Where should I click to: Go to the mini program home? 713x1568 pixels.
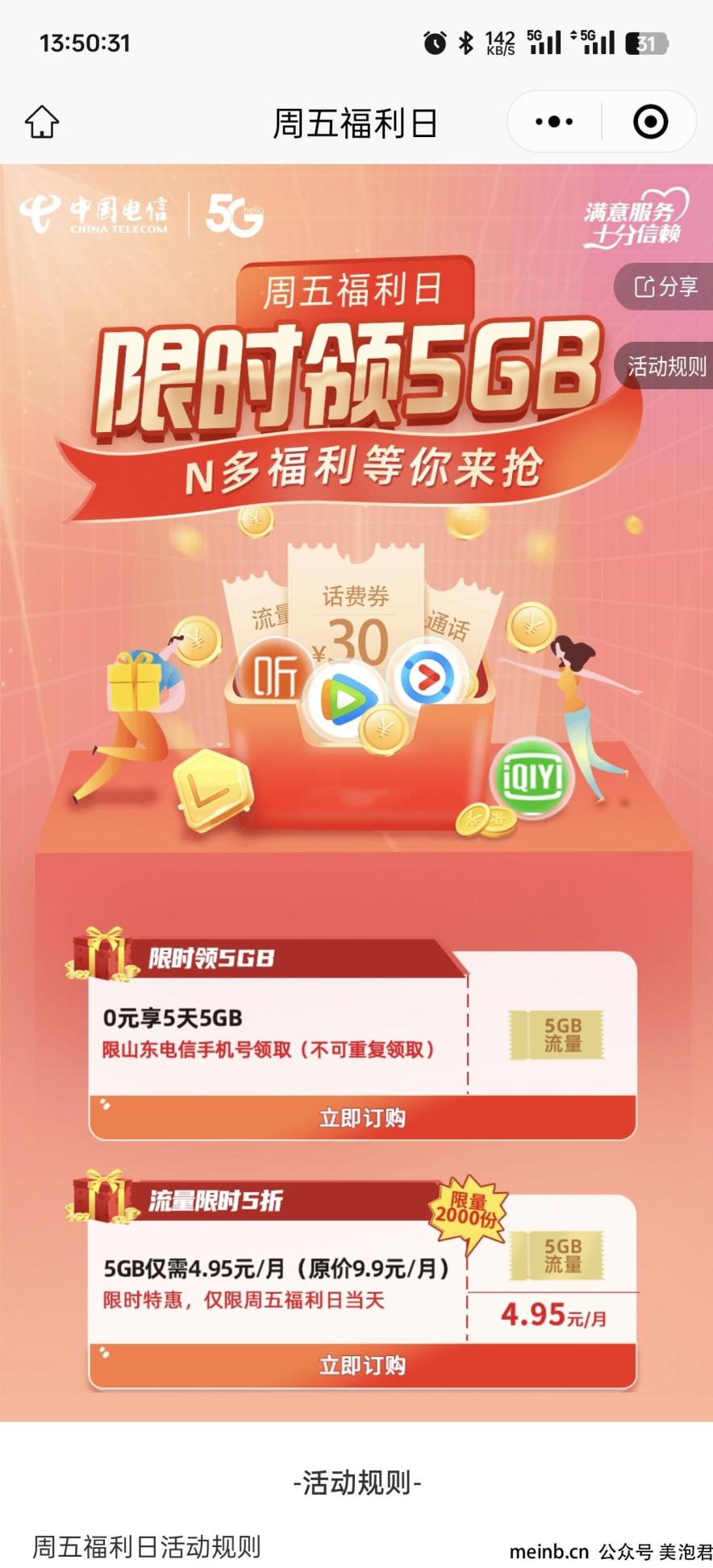tap(42, 123)
